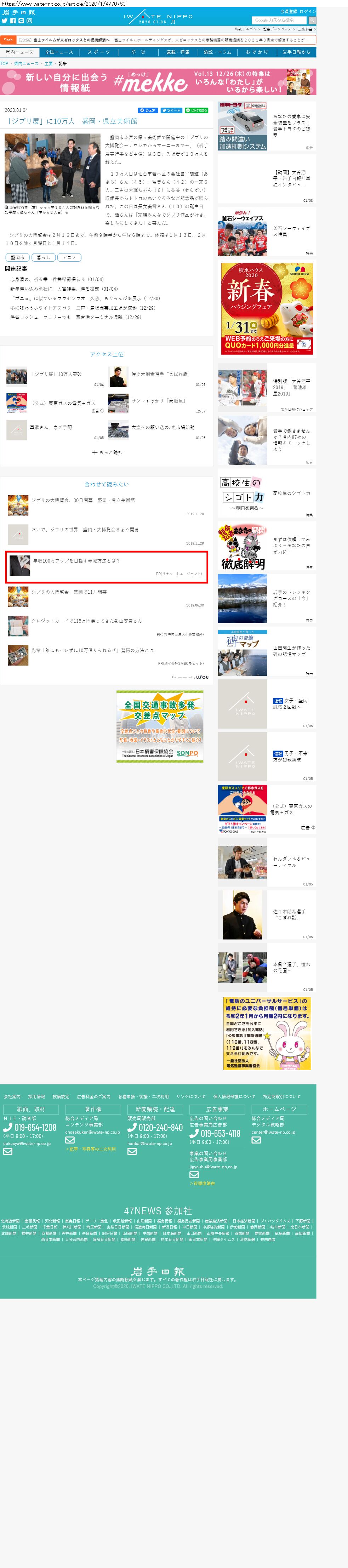Open the スポーツ section tab
This screenshot has width=348, height=1568.
[98, 52]
